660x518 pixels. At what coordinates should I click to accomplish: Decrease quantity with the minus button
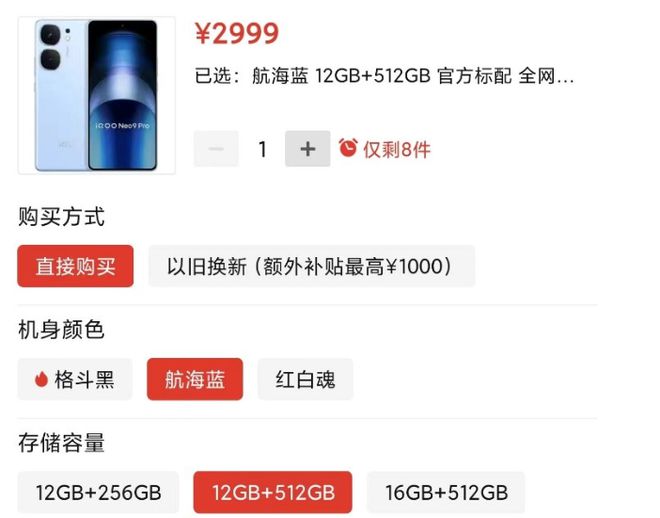click(216, 149)
